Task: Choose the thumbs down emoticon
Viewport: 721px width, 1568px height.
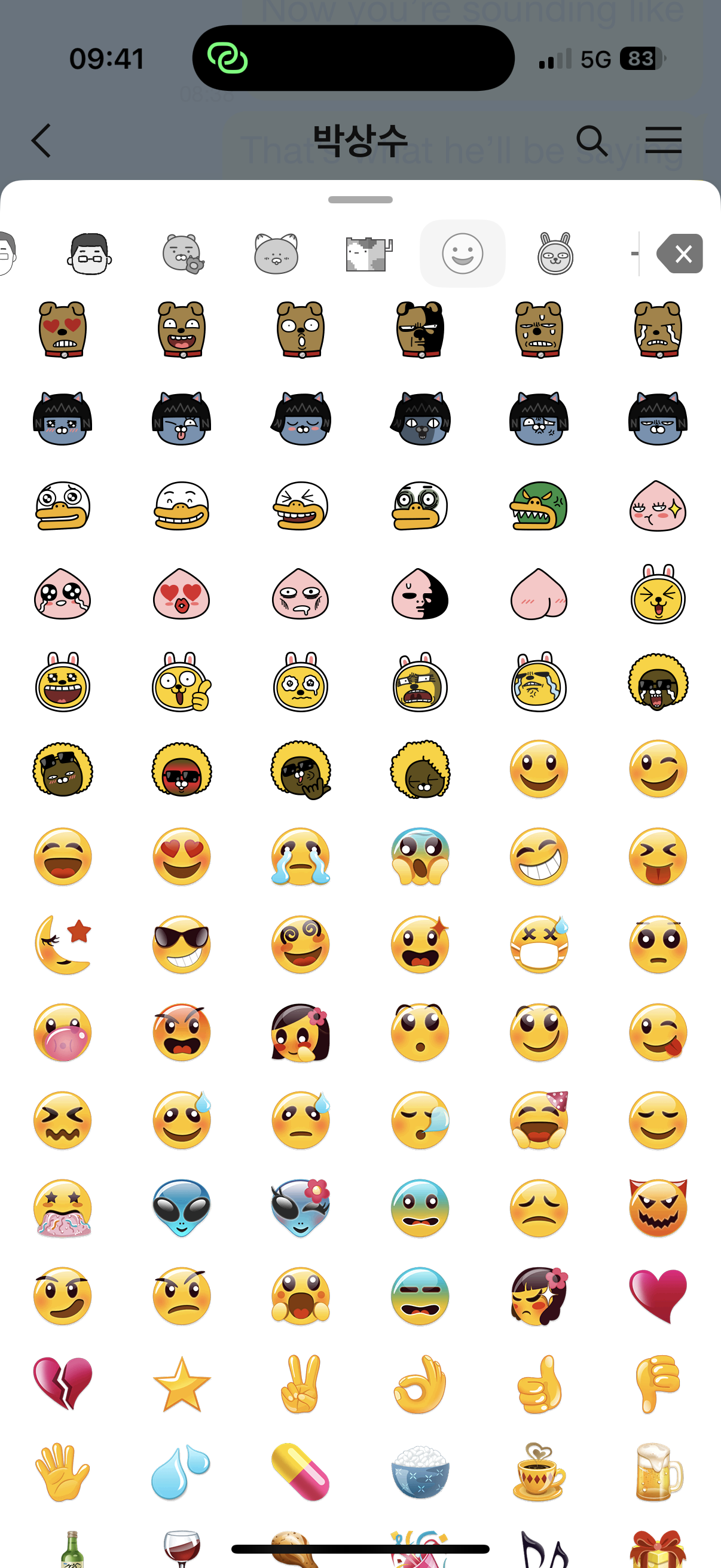Action: (x=657, y=1383)
